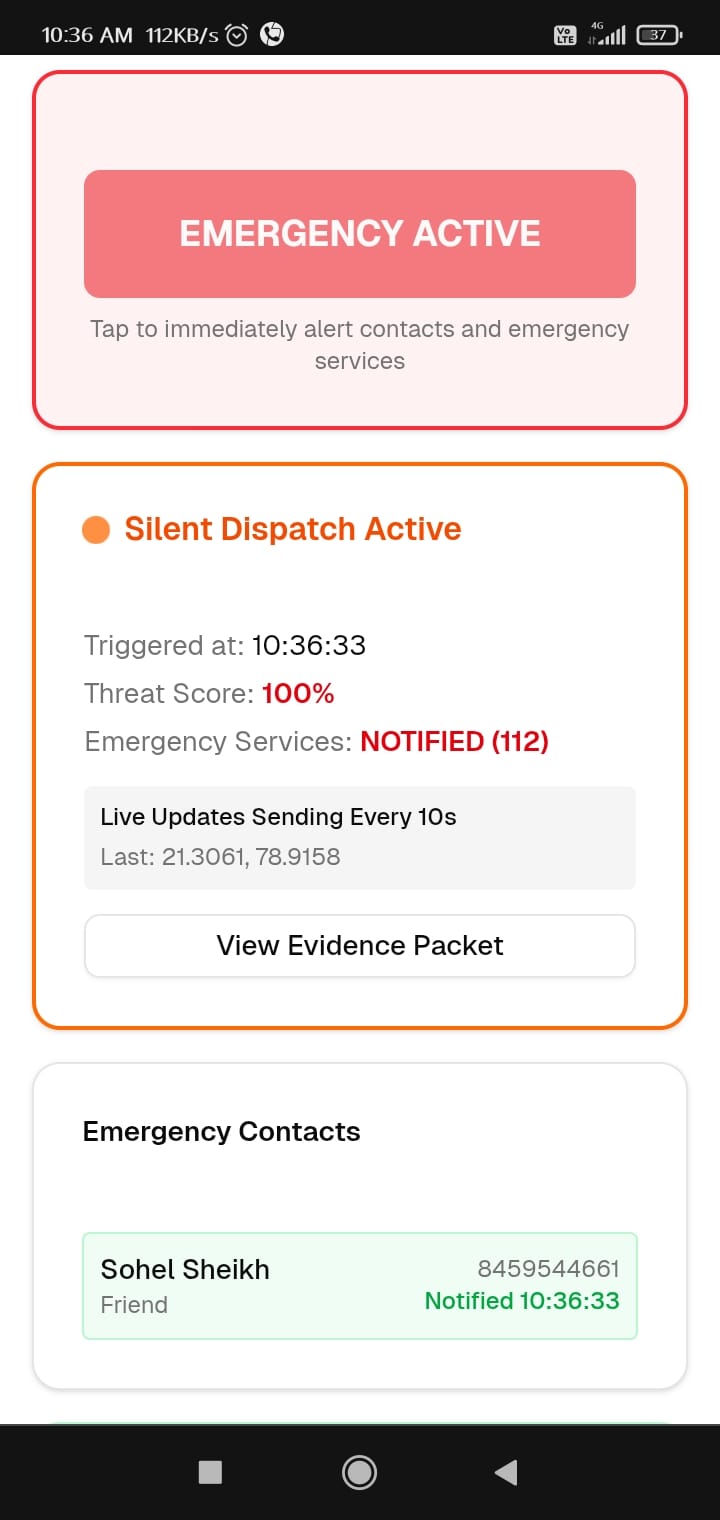Tap the battery level icon
Screen dimensions: 720x1520
click(657, 33)
